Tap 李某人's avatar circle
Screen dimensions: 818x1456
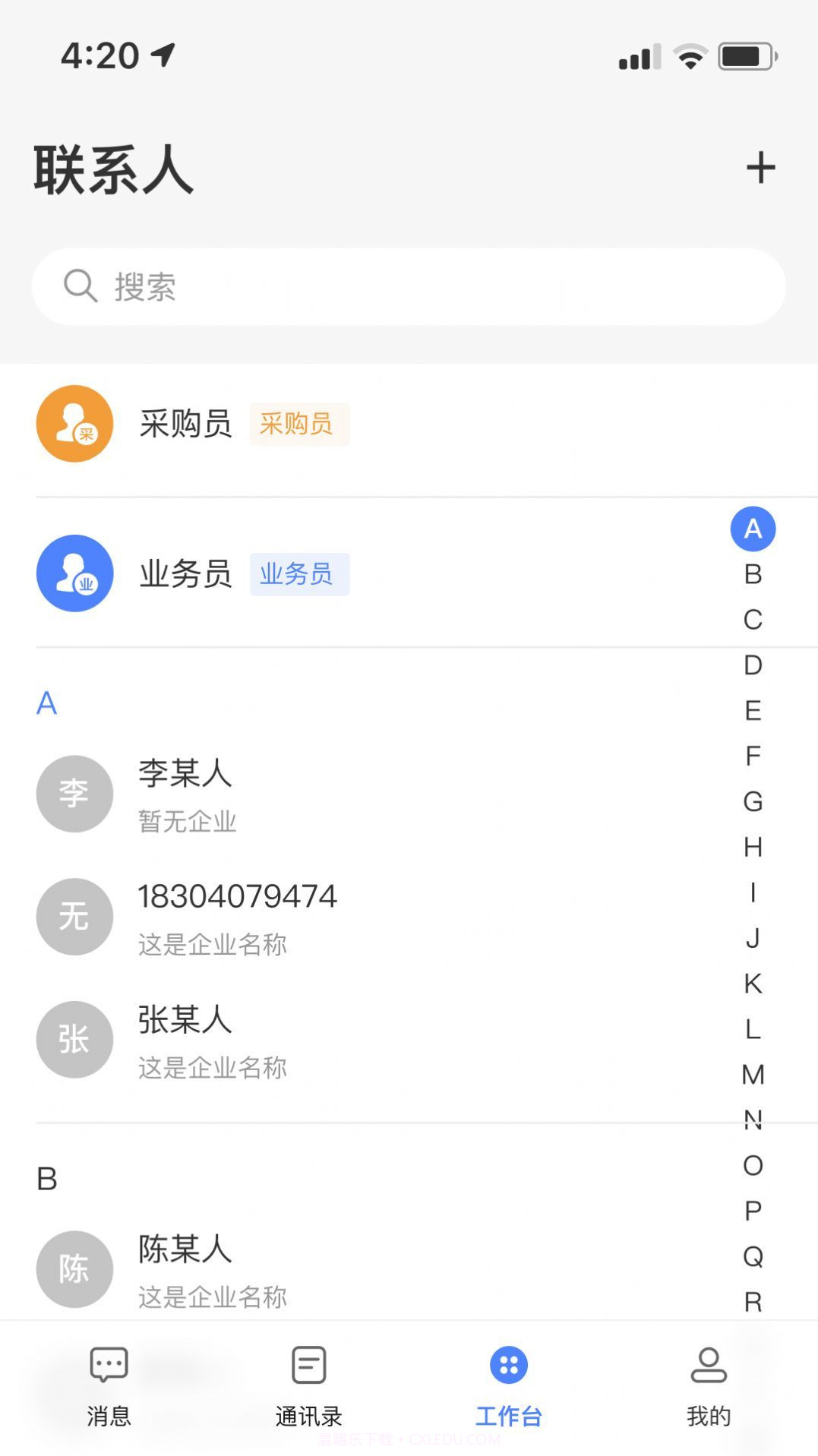coord(74,793)
